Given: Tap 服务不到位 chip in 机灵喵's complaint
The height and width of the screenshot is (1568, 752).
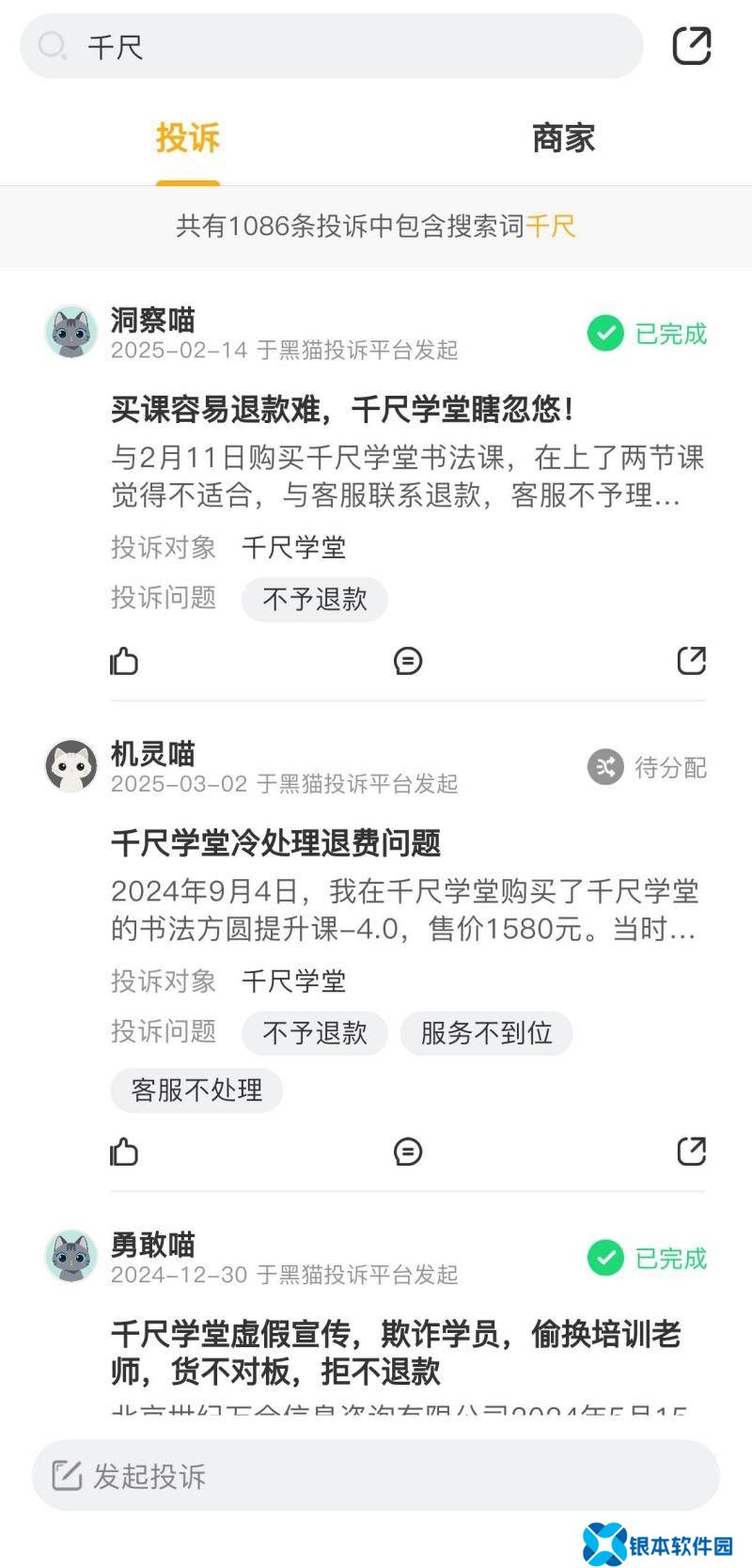Looking at the screenshot, I should pyautogui.click(x=486, y=1033).
